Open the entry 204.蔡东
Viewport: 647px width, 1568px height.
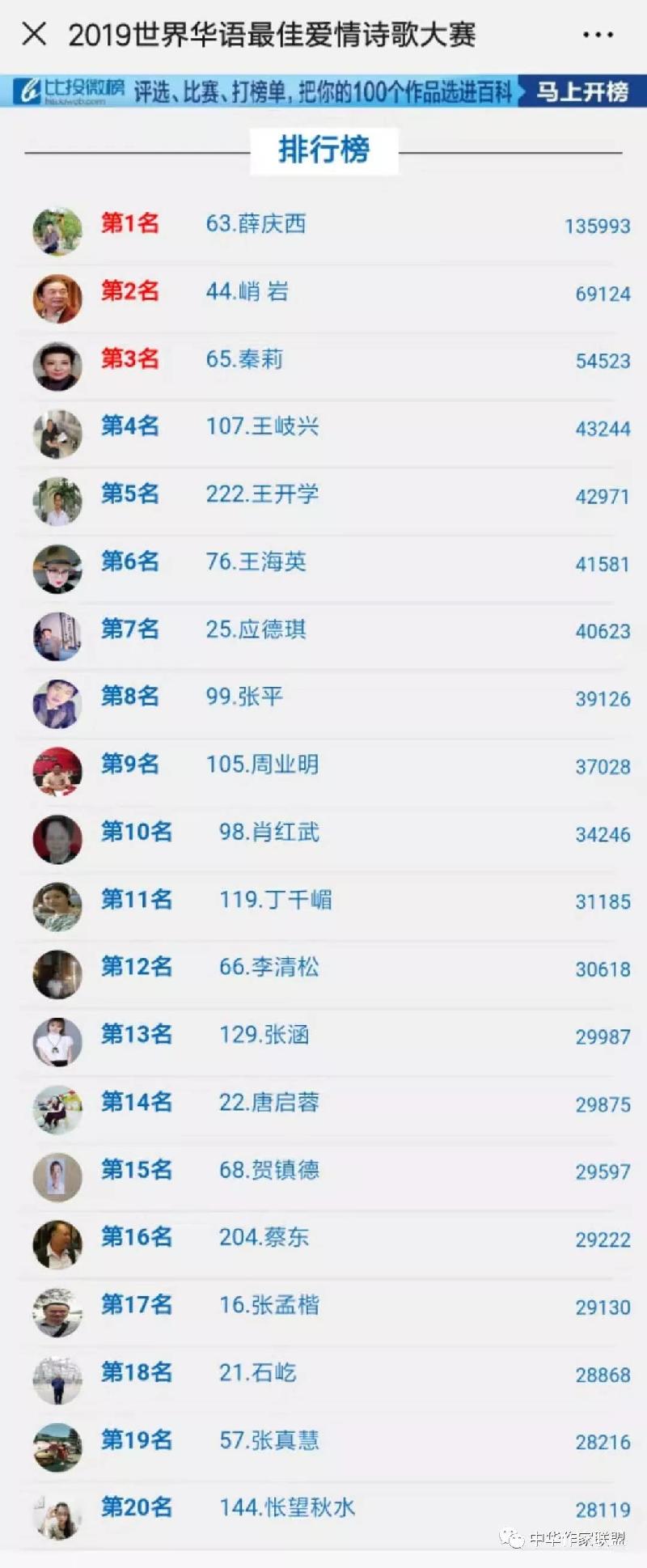tap(264, 1237)
